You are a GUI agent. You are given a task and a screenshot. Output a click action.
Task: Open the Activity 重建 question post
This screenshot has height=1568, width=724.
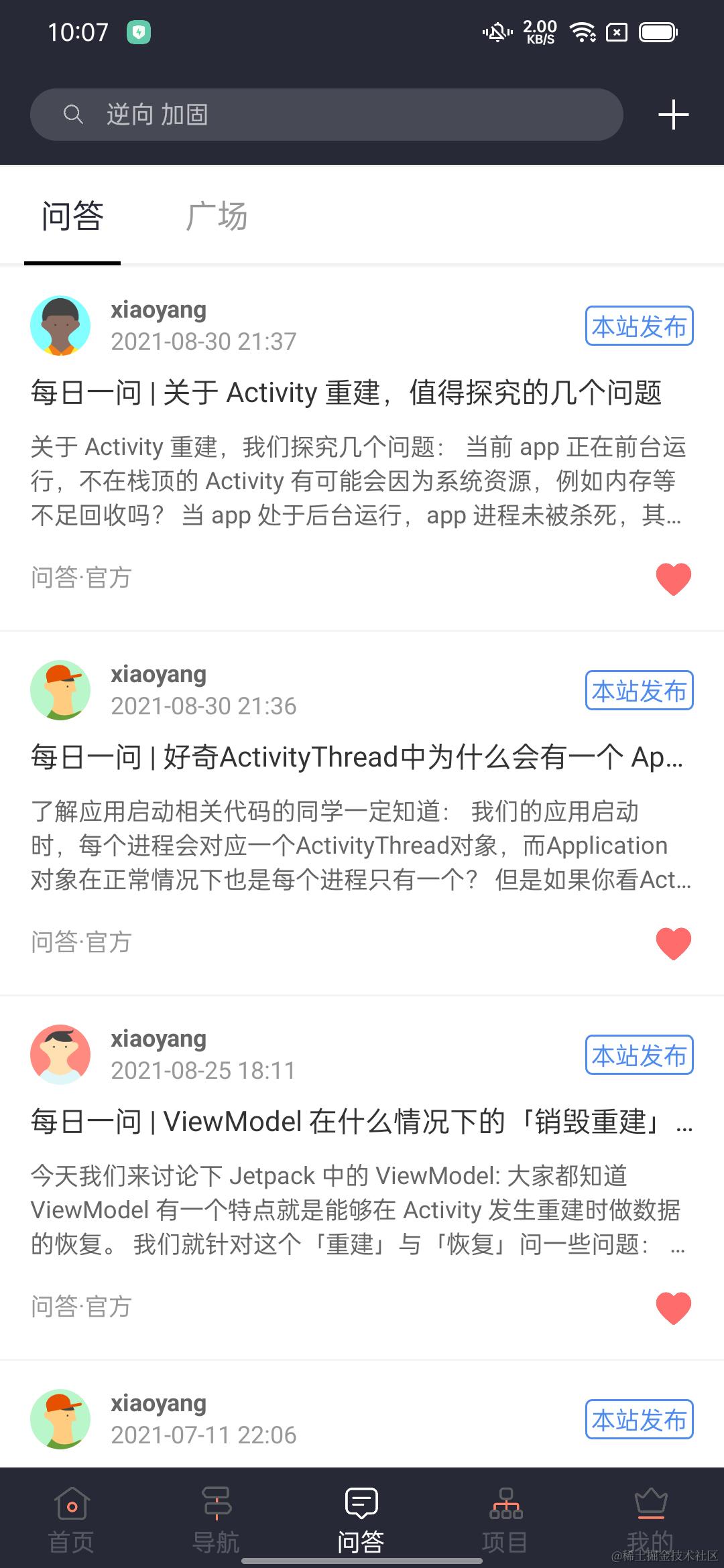(346, 393)
